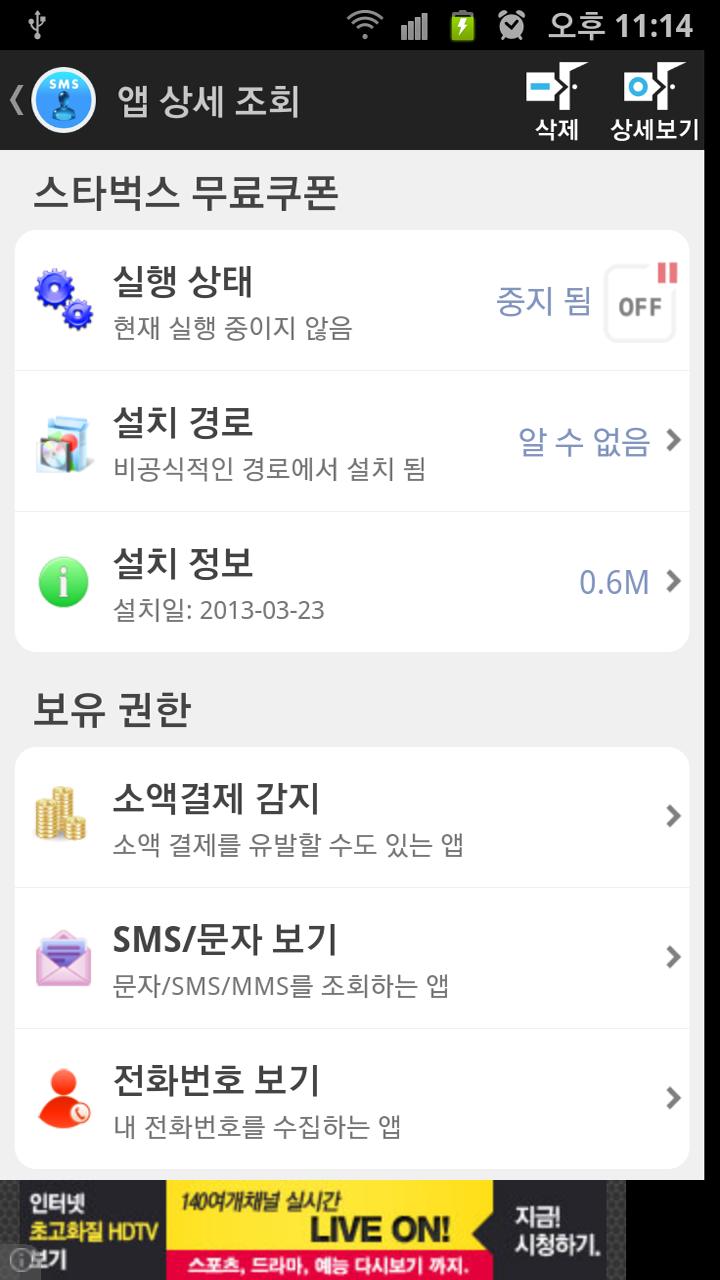Open the 설치 경로 row
The image size is (720, 1280).
351,441
